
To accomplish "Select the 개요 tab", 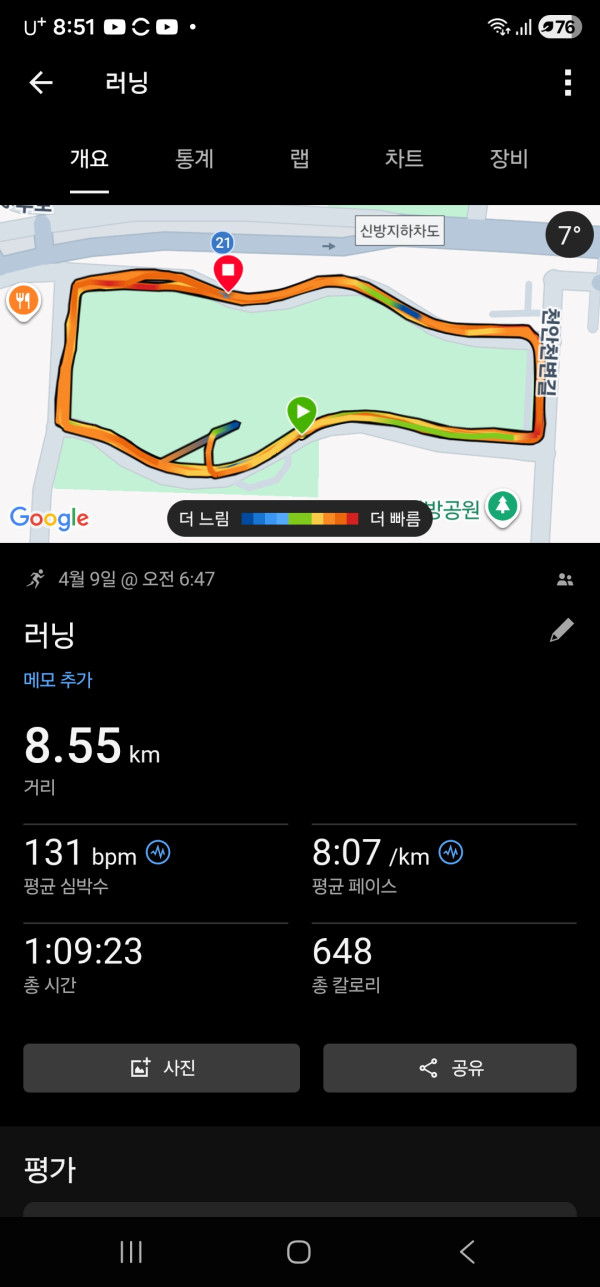I will [x=89, y=159].
